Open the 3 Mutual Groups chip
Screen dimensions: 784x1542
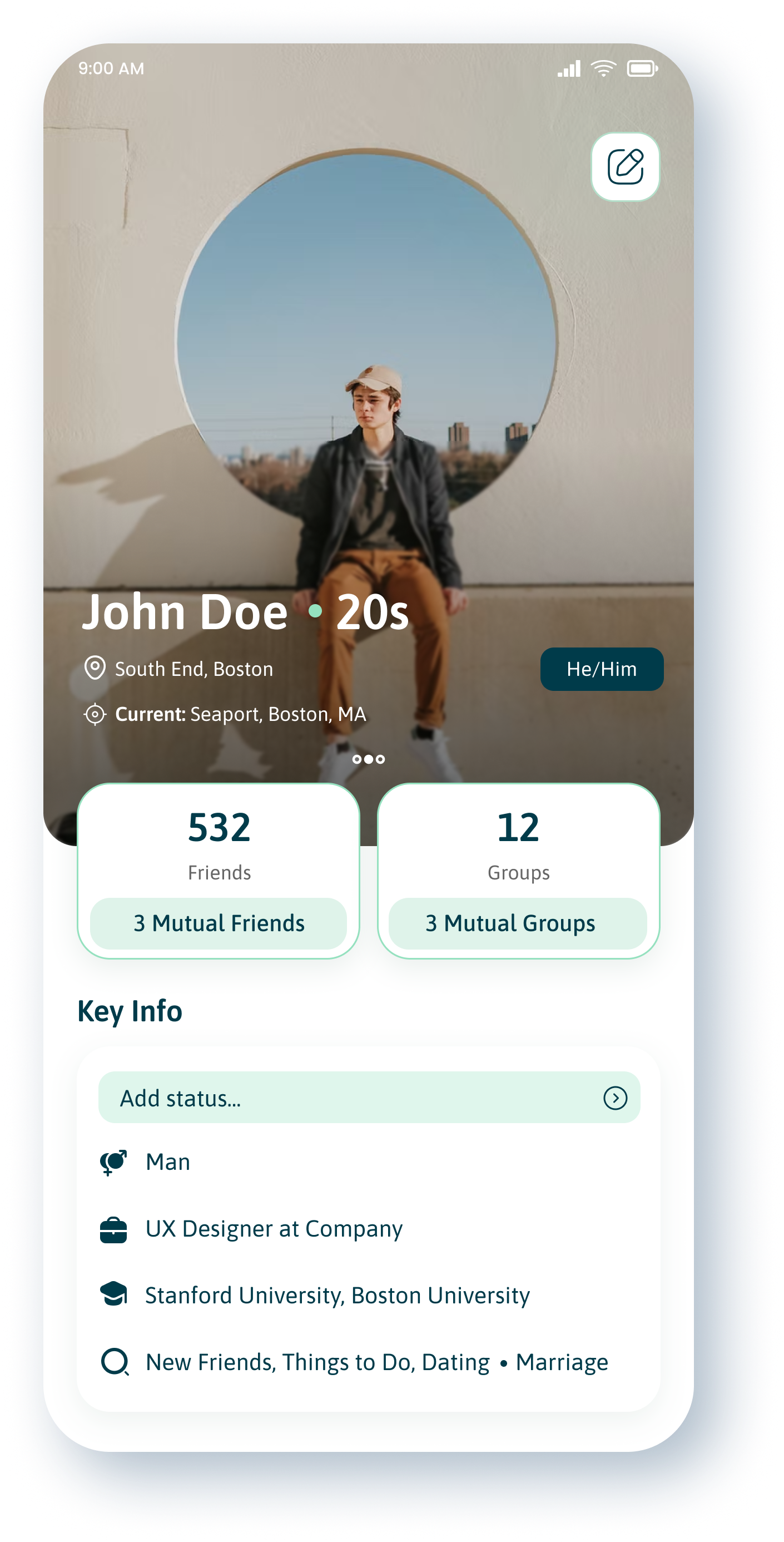coord(518,922)
